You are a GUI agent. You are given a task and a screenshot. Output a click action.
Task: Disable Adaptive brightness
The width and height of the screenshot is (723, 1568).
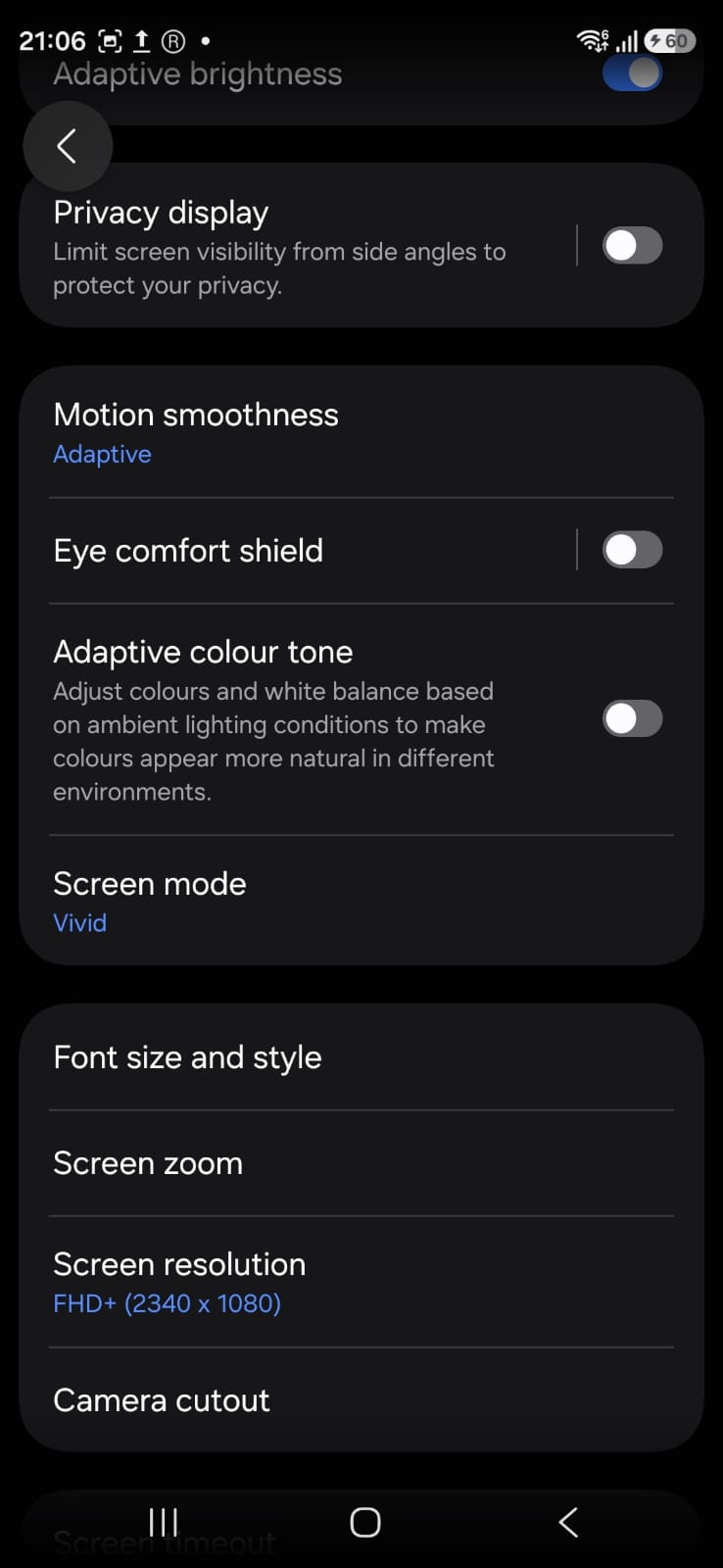click(x=632, y=73)
